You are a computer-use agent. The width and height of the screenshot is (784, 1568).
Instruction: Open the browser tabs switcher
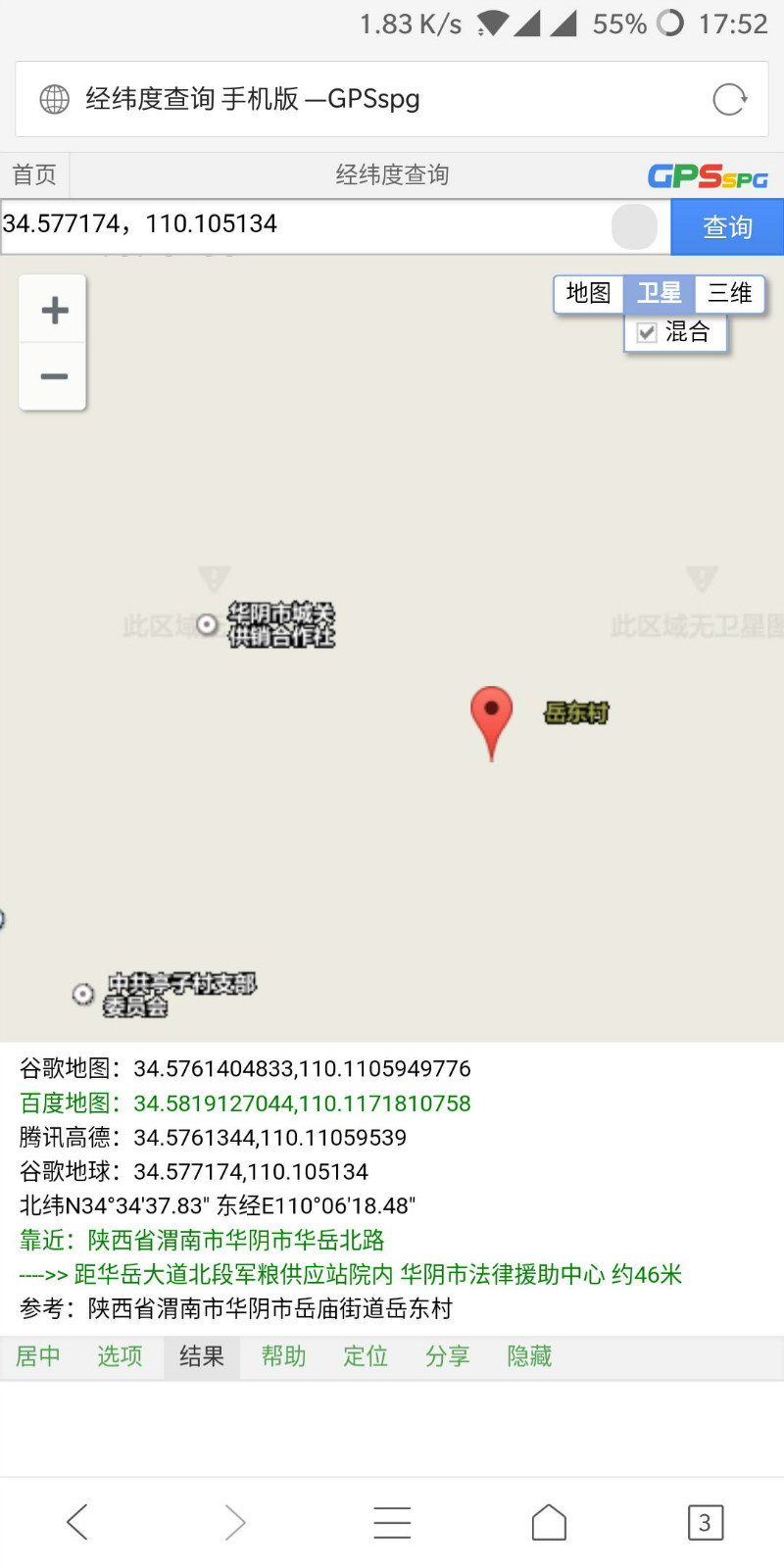click(x=705, y=1522)
